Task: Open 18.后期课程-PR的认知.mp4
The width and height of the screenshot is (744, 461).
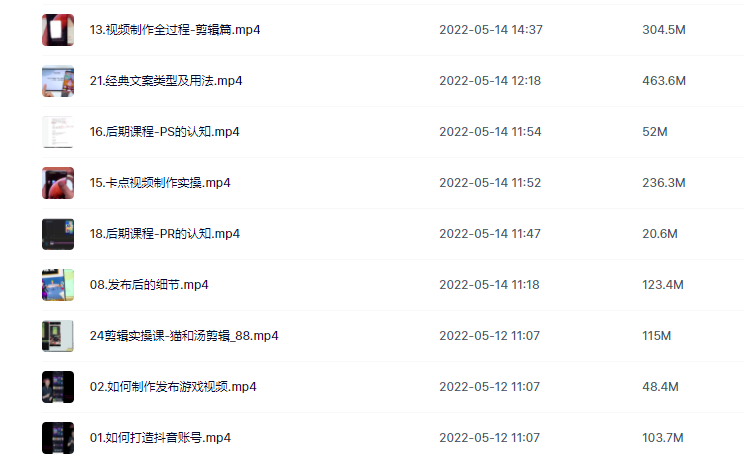Action: click(x=165, y=234)
